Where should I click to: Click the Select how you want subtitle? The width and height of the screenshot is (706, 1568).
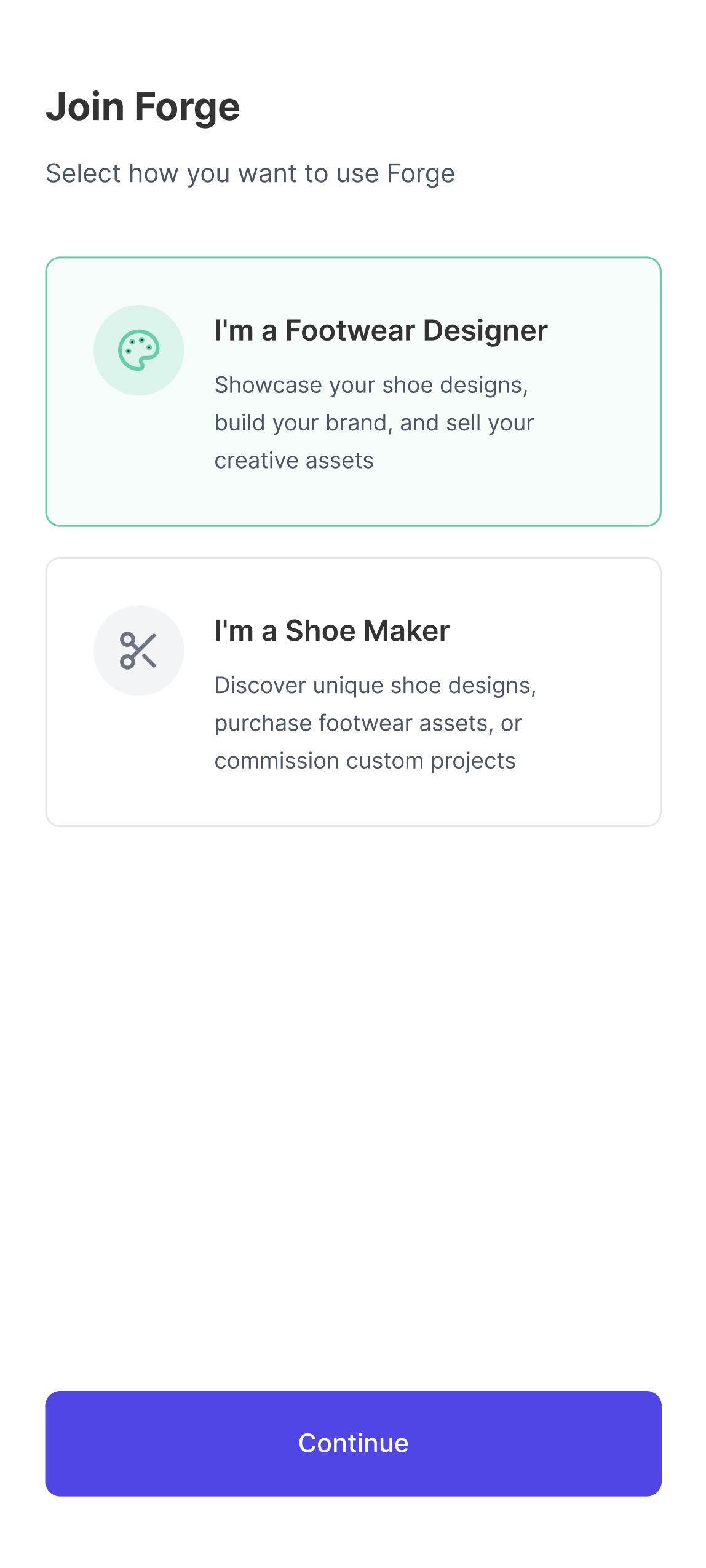point(250,173)
